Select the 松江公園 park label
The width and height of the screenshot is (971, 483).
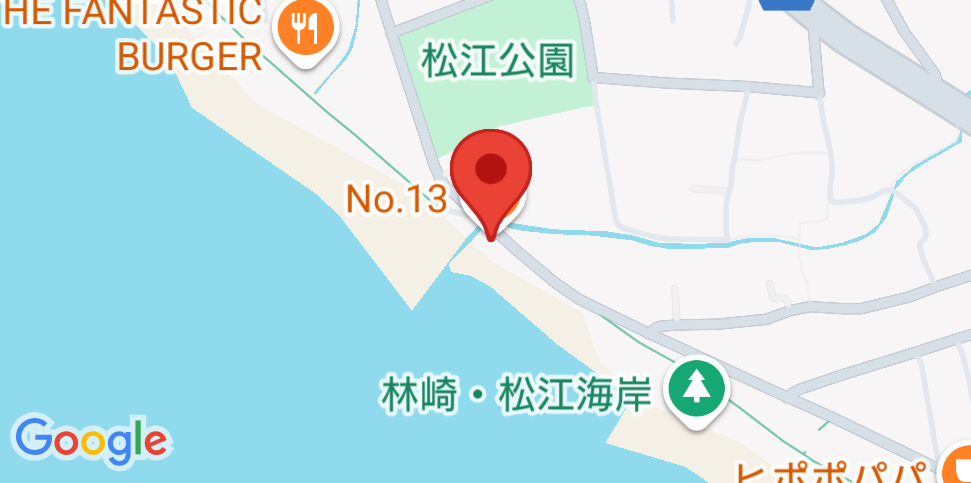coord(498,62)
